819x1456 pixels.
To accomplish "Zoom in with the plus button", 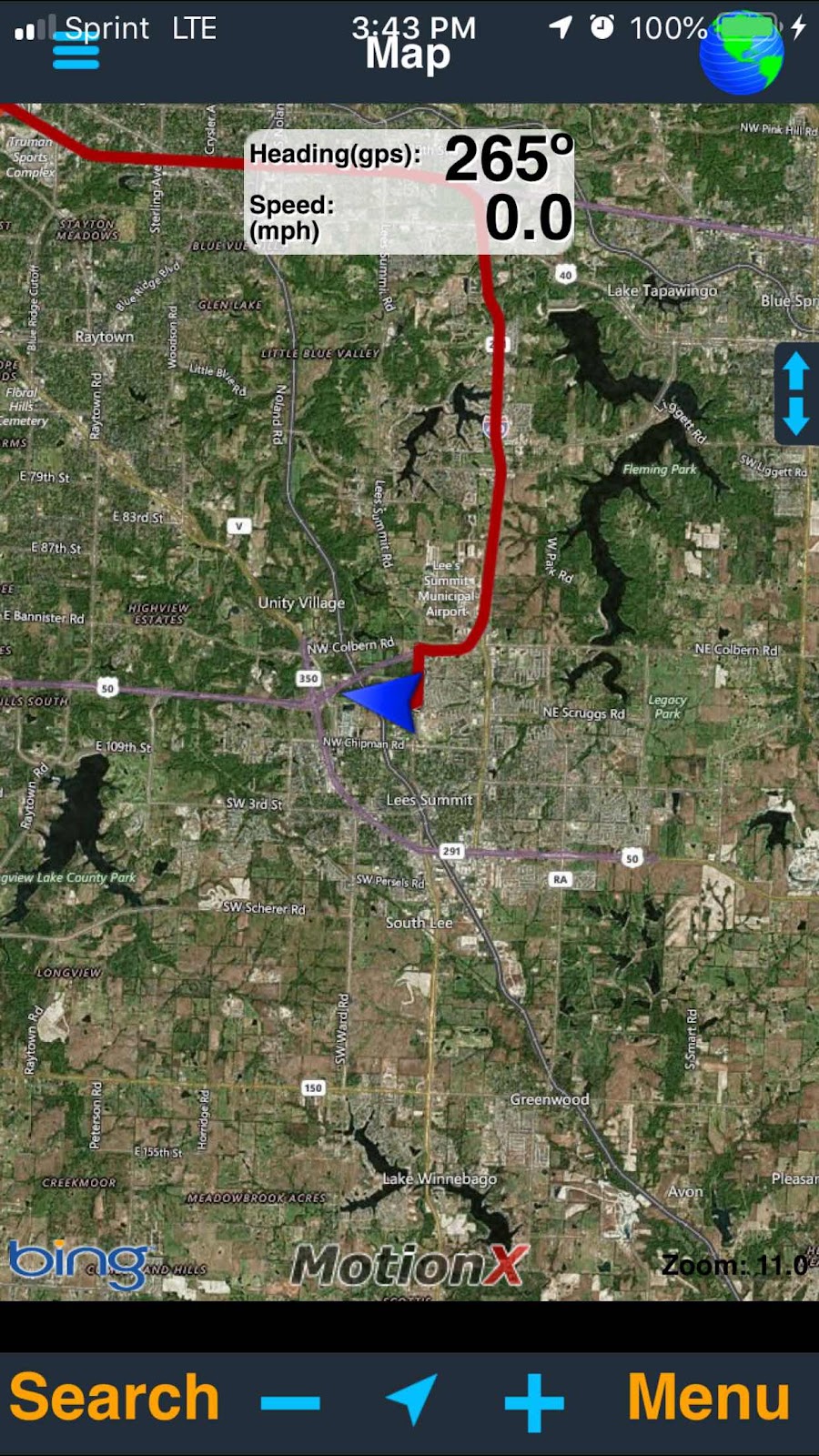I will click(534, 1402).
